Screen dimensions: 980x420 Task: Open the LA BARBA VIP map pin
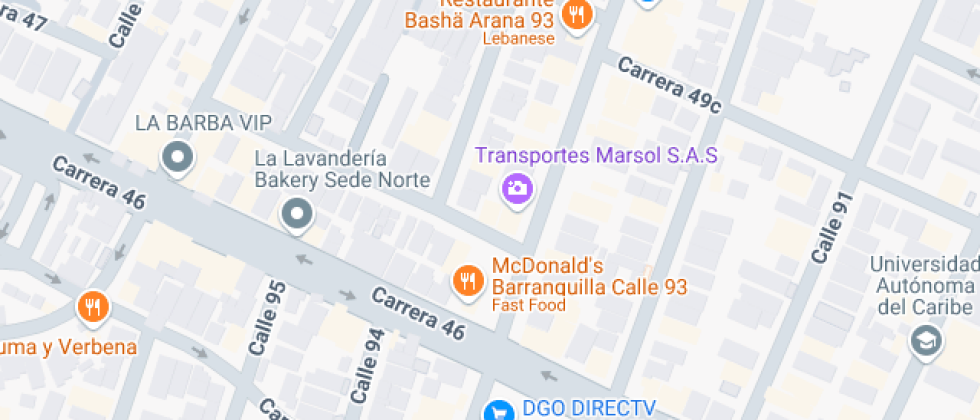click(x=178, y=156)
